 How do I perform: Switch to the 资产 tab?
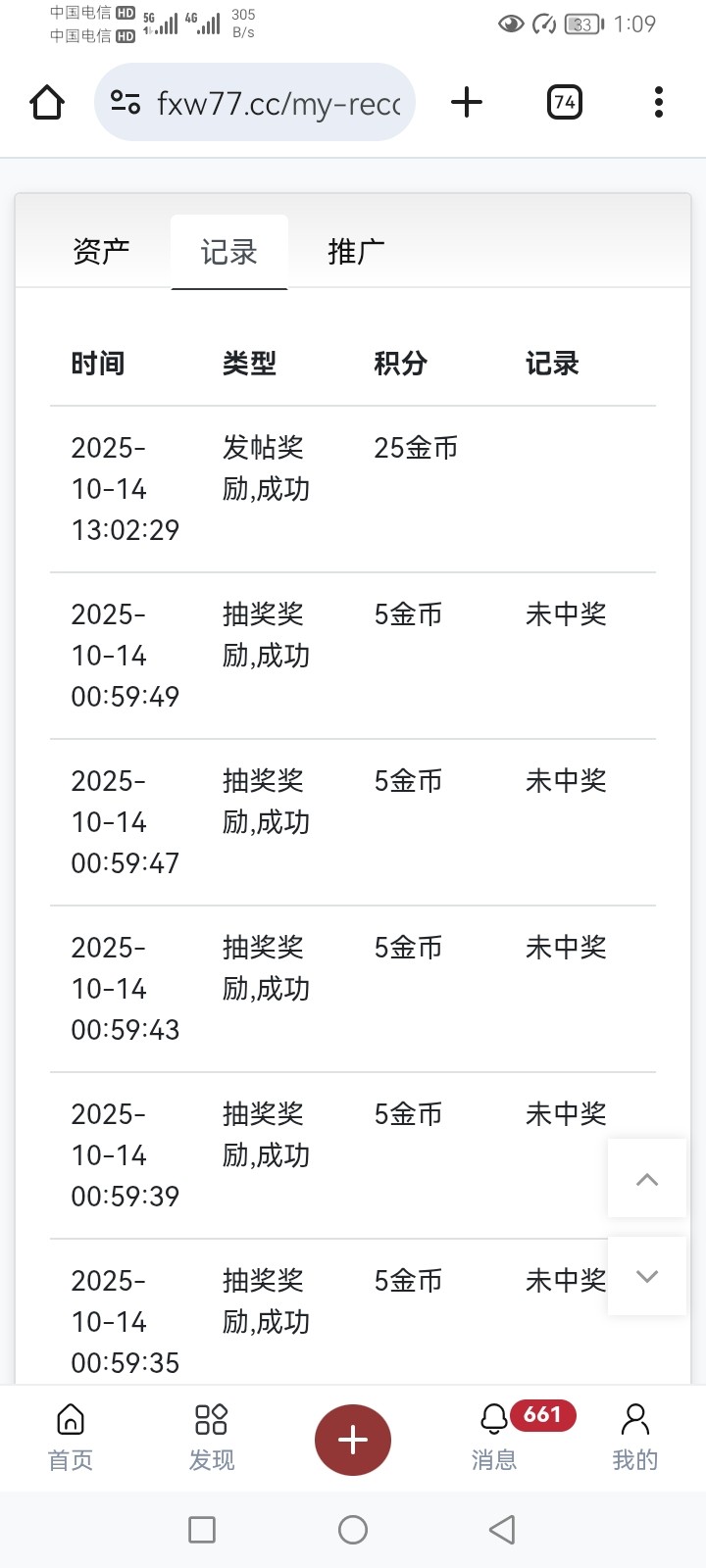tap(101, 252)
